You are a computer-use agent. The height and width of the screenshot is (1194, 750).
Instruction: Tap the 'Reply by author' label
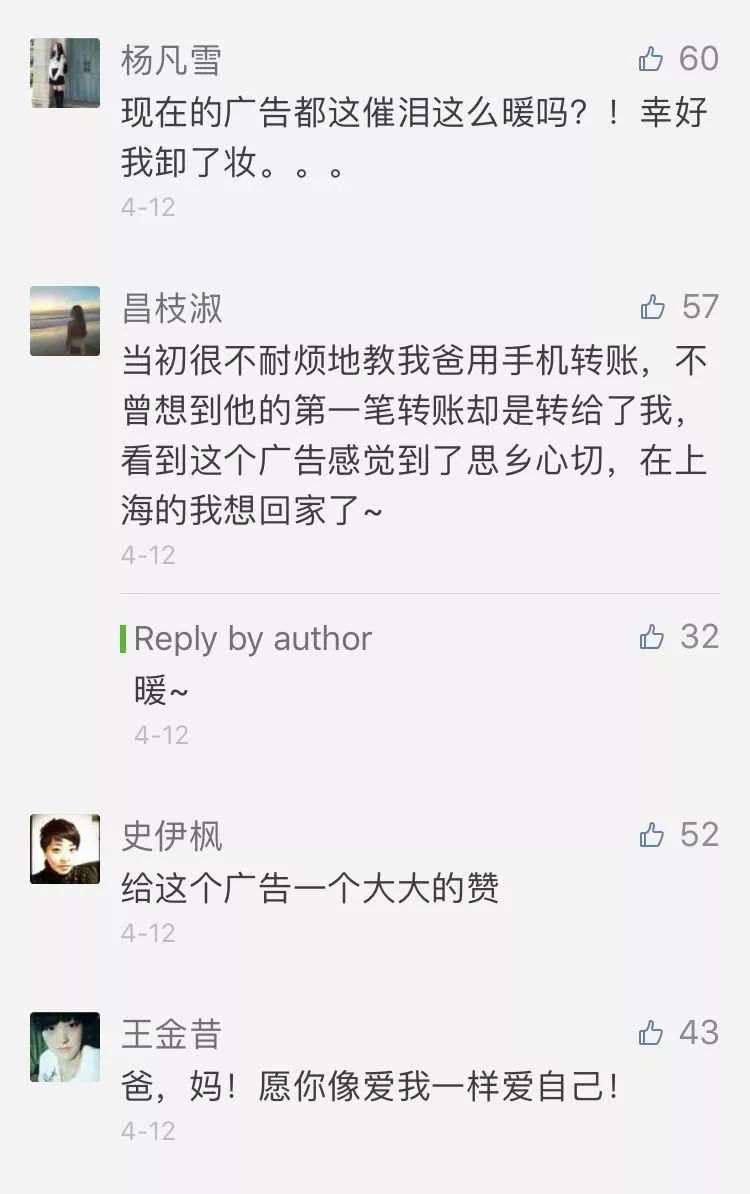tap(250, 638)
